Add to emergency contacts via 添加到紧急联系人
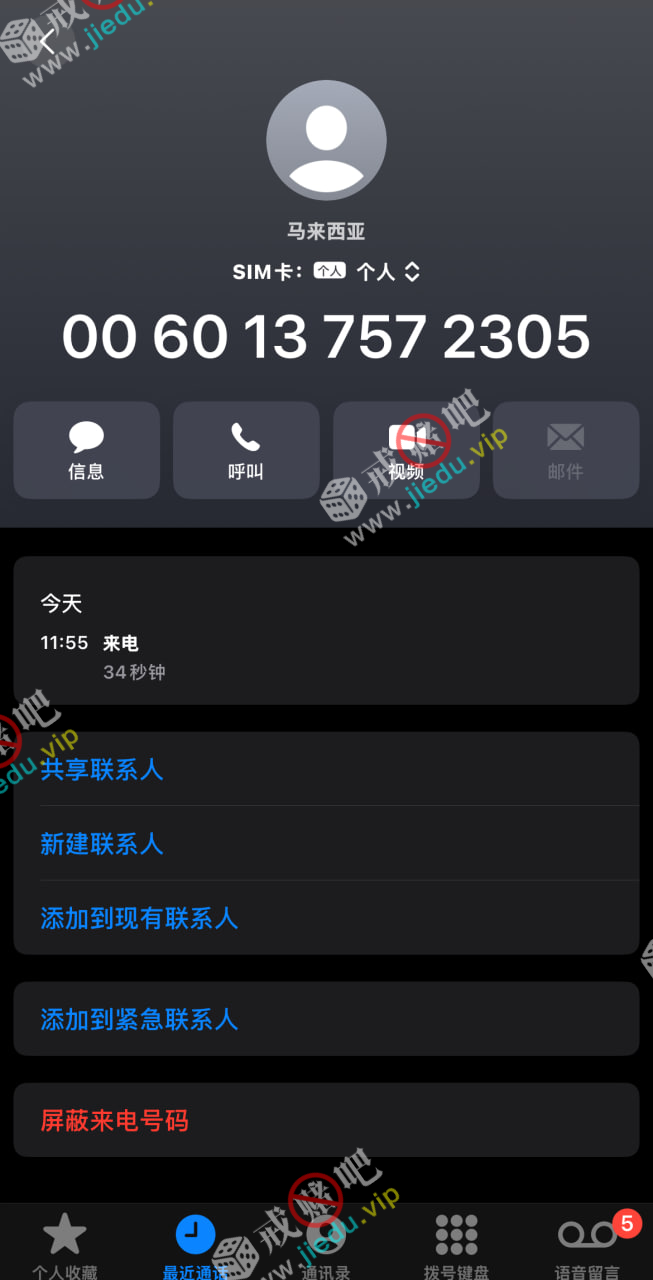Image resolution: width=653 pixels, height=1280 pixels. [139, 1019]
